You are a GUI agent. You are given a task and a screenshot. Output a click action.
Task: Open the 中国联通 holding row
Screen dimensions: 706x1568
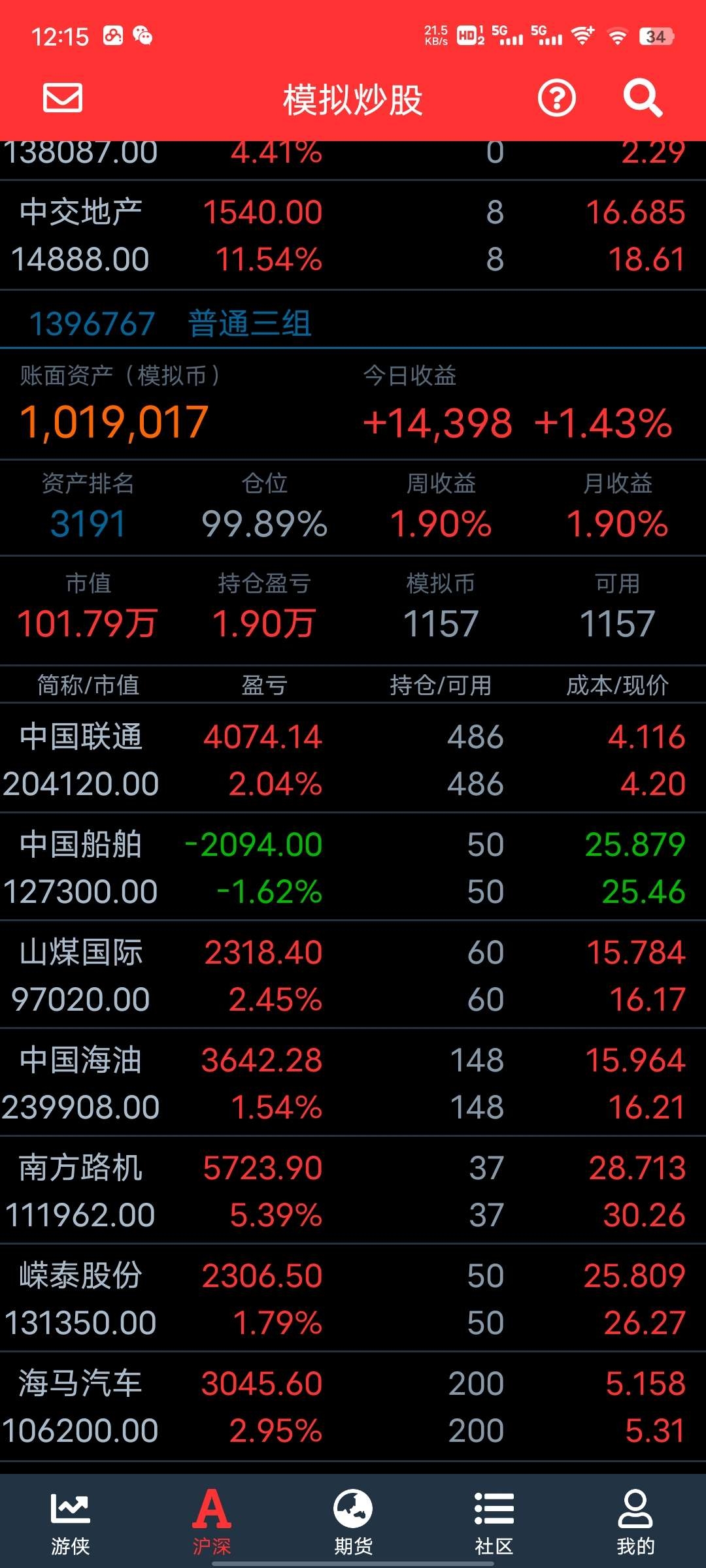(x=353, y=759)
